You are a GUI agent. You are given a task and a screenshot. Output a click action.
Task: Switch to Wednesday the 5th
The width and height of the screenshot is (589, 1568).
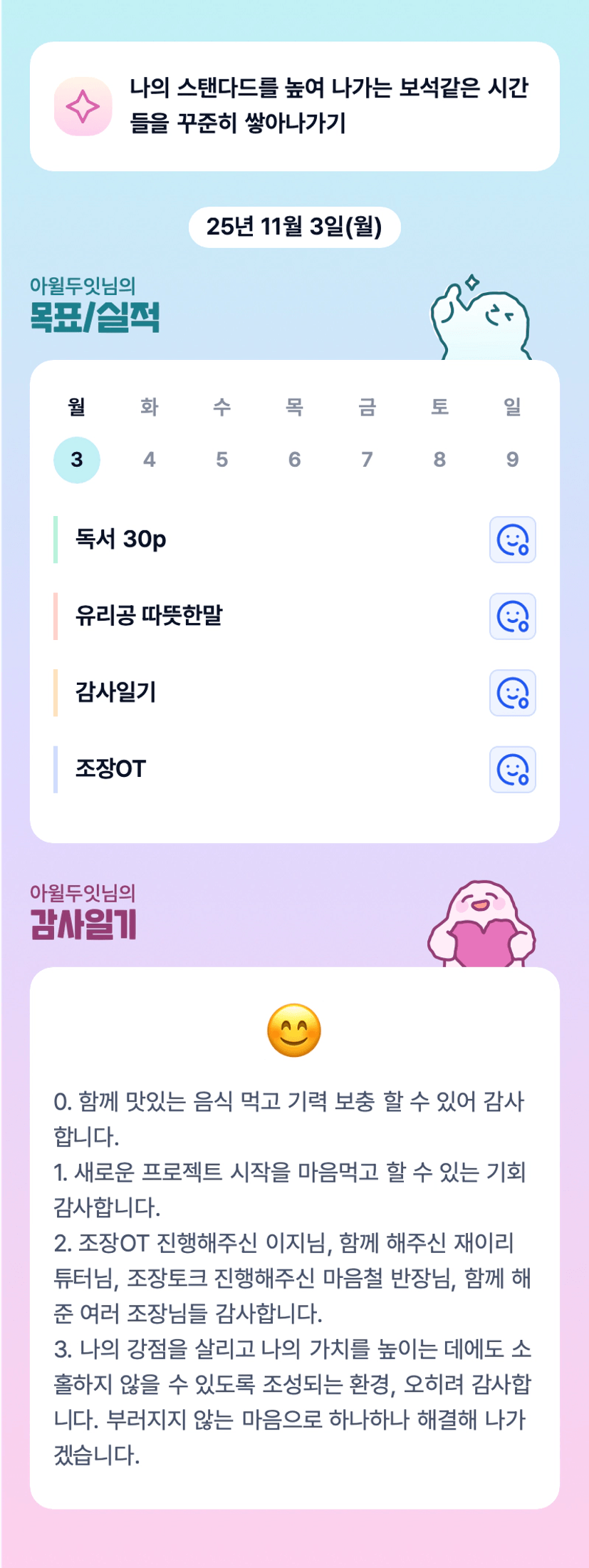[222, 460]
